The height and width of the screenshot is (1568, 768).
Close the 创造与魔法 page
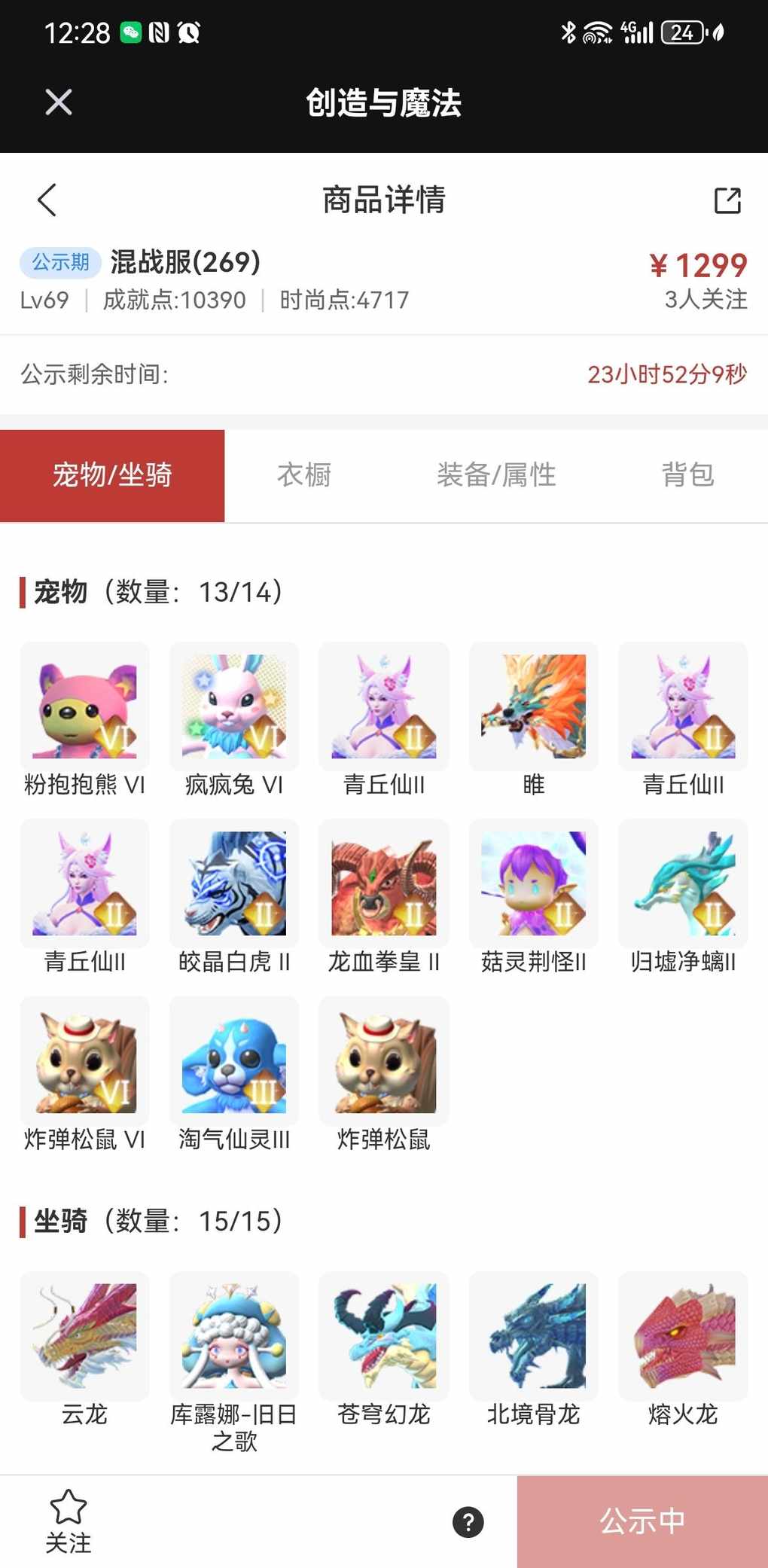click(58, 102)
